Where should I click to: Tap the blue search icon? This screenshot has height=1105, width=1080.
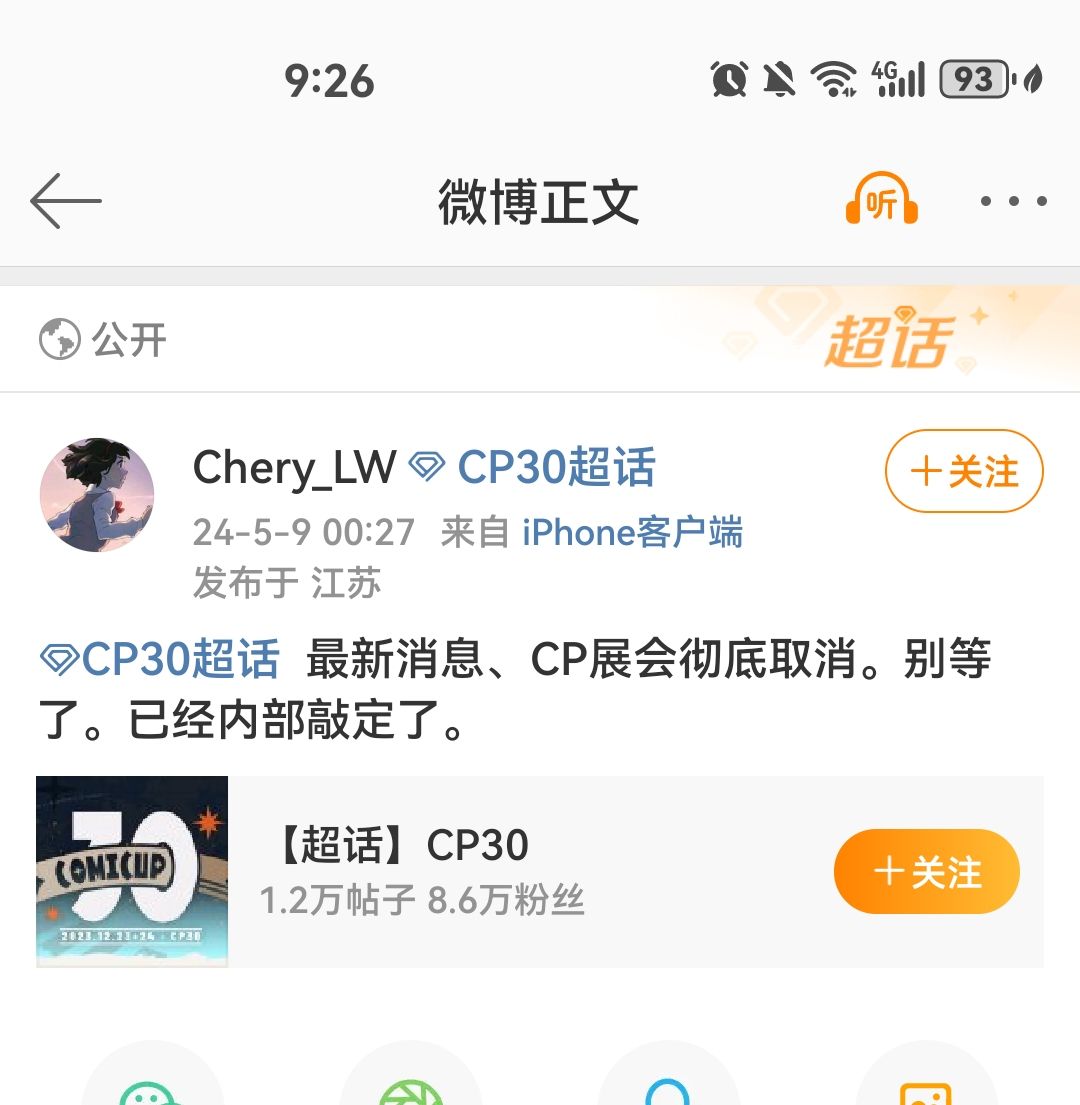pos(668,1090)
